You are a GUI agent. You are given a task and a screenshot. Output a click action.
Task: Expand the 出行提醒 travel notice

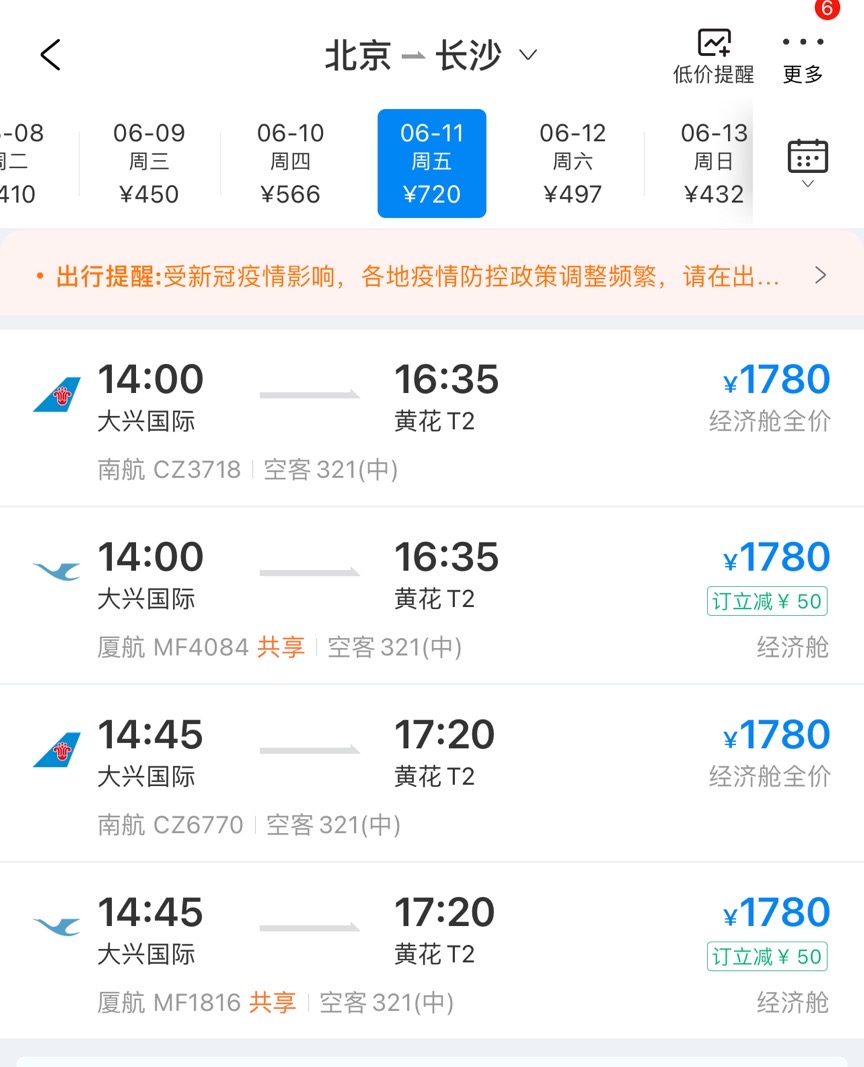[432, 276]
